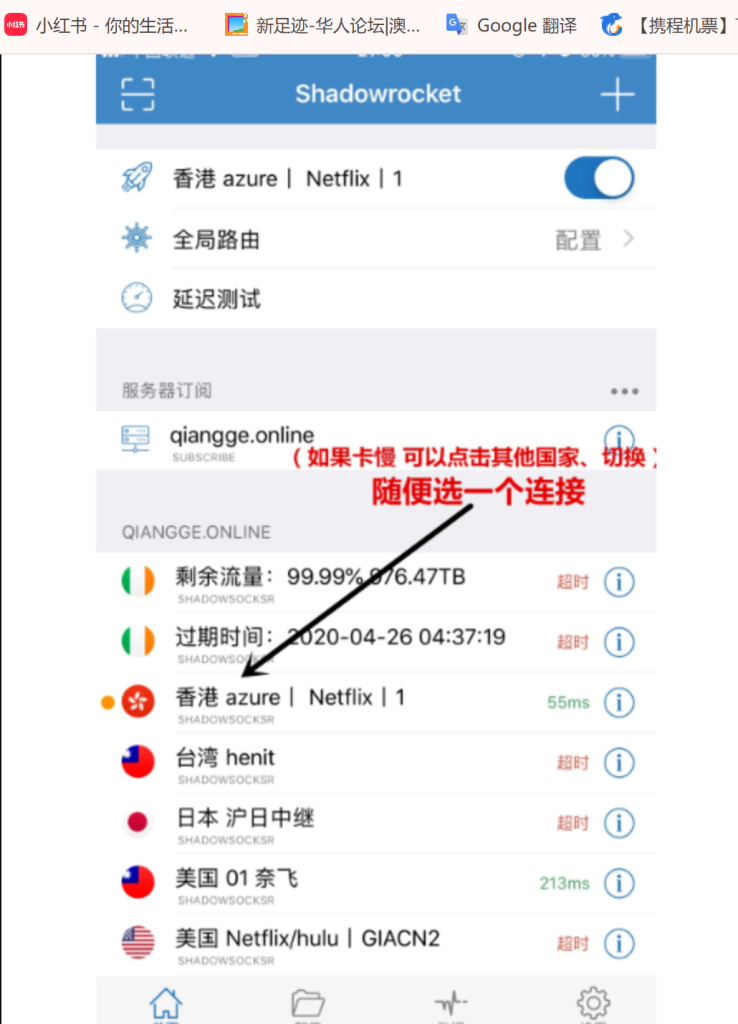Open the Shadowrocket tutorial image
The width and height of the screenshot is (738, 1024).
pos(376,540)
